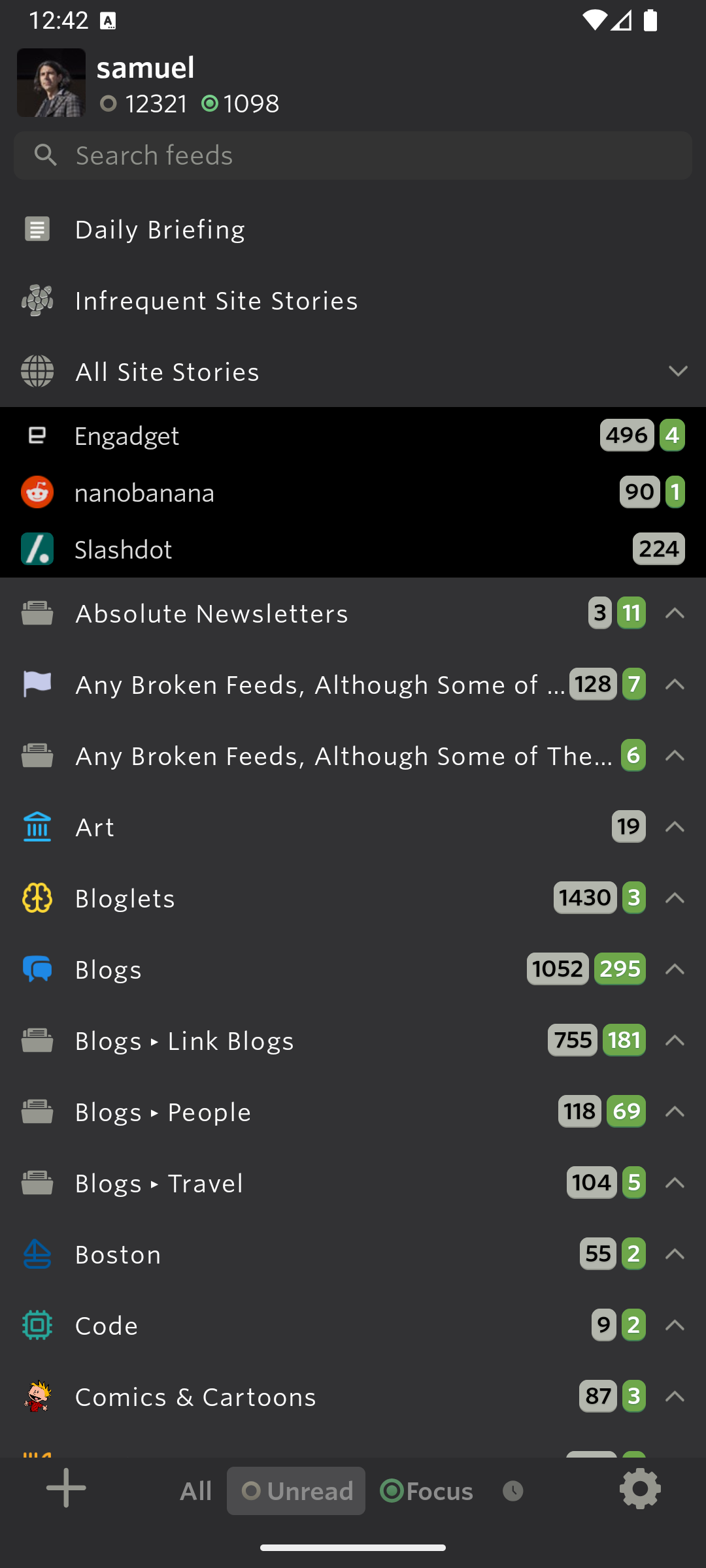706x1568 pixels.
Task: Expand the All Site Stories chevron
Action: pos(678,372)
